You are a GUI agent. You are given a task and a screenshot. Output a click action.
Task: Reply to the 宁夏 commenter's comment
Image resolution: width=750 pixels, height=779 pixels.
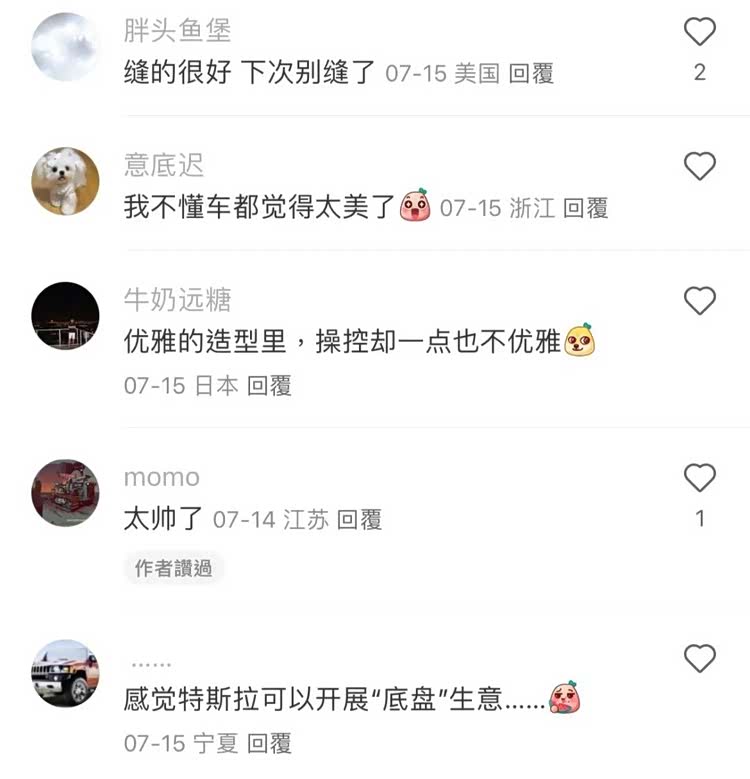tap(269, 744)
